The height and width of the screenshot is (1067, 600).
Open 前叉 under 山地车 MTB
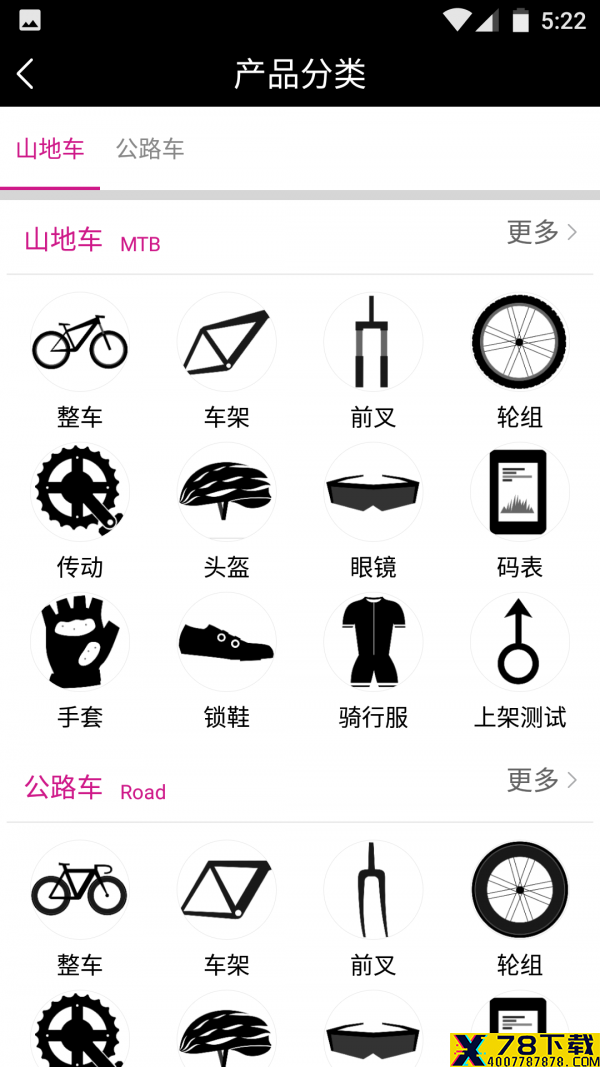(x=373, y=362)
